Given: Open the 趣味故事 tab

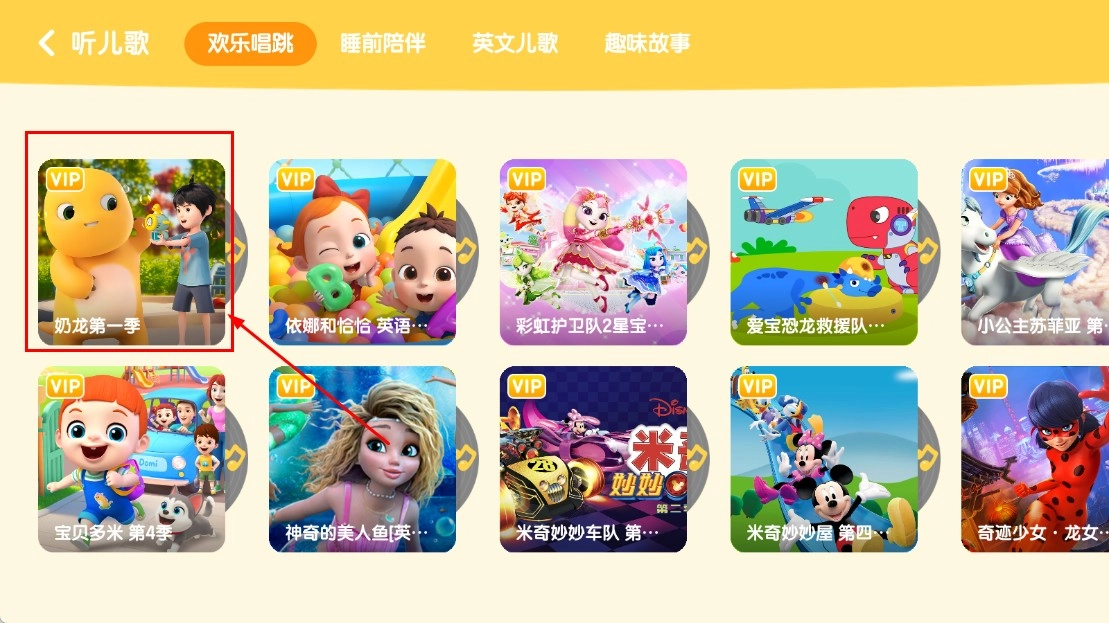Looking at the screenshot, I should (647, 44).
